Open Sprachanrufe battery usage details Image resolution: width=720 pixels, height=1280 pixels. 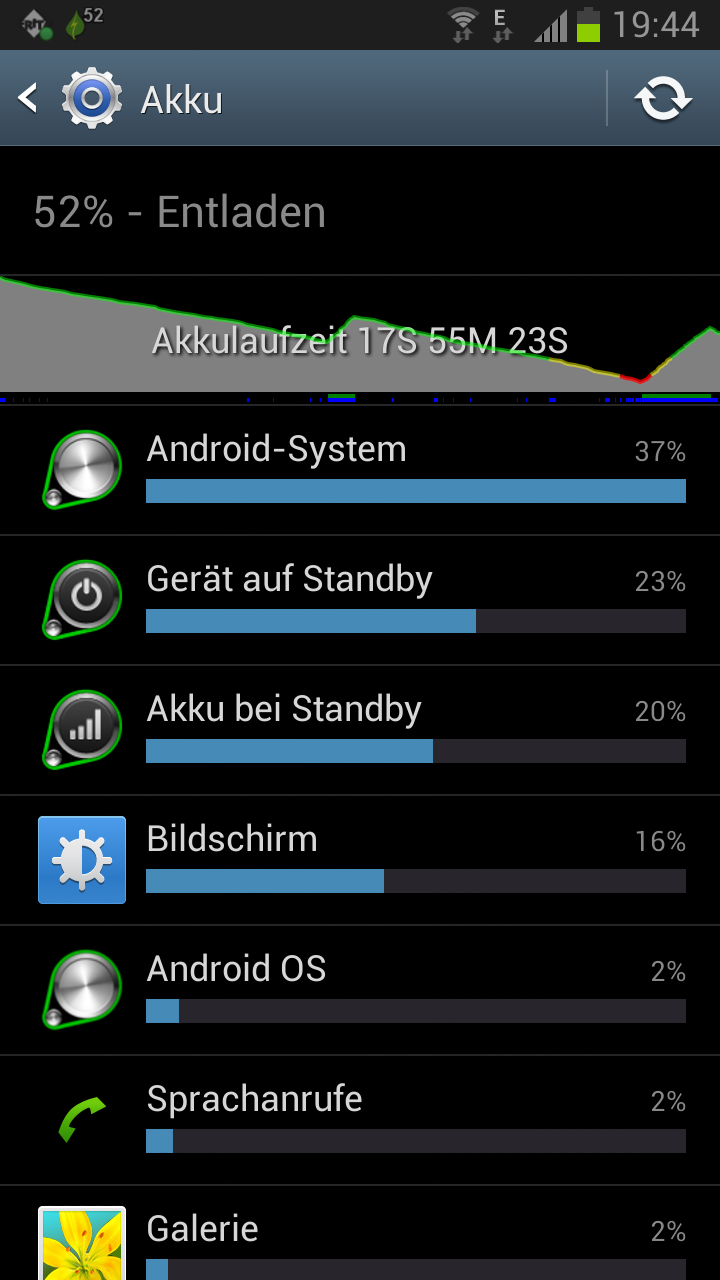tap(360, 1120)
